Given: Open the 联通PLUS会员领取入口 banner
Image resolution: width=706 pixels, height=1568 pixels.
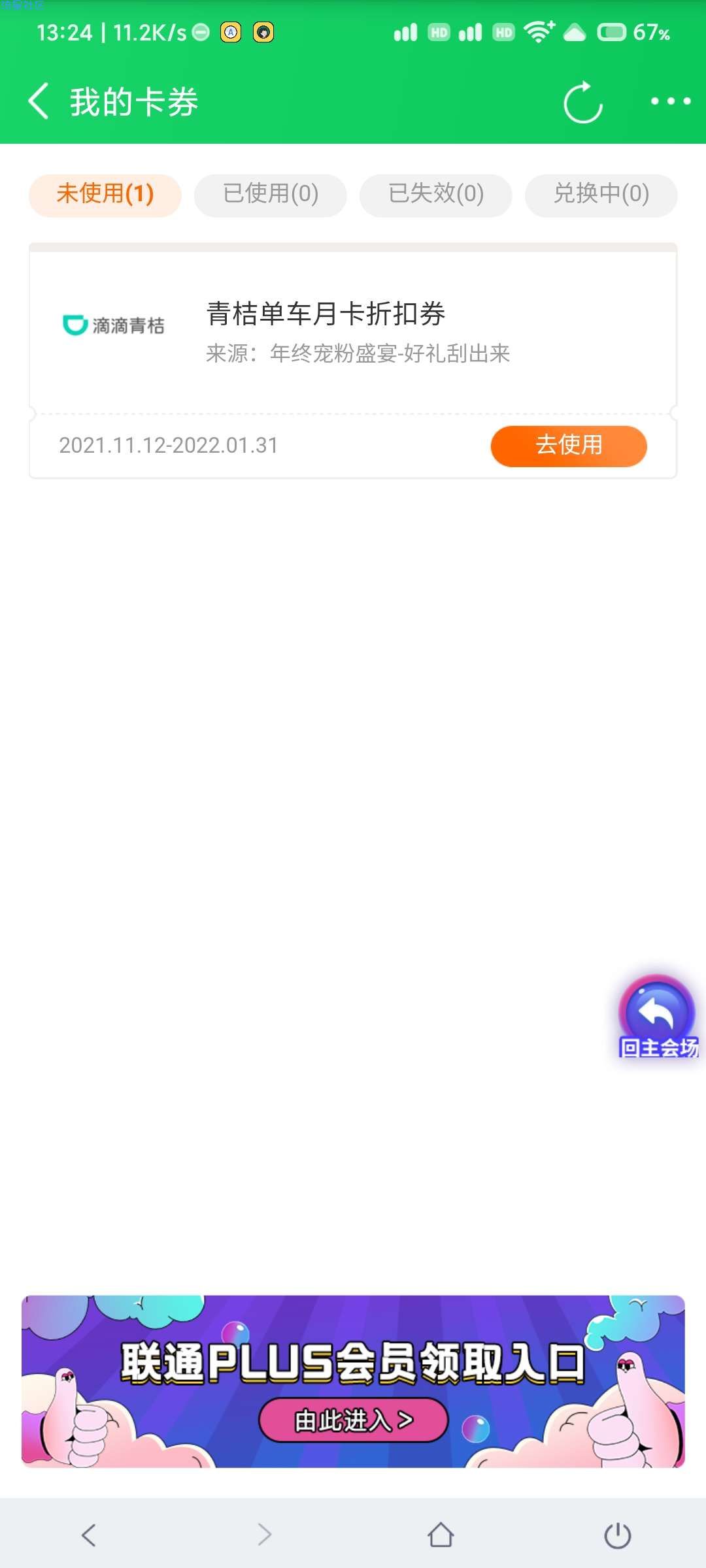Looking at the screenshot, I should tap(353, 1381).
